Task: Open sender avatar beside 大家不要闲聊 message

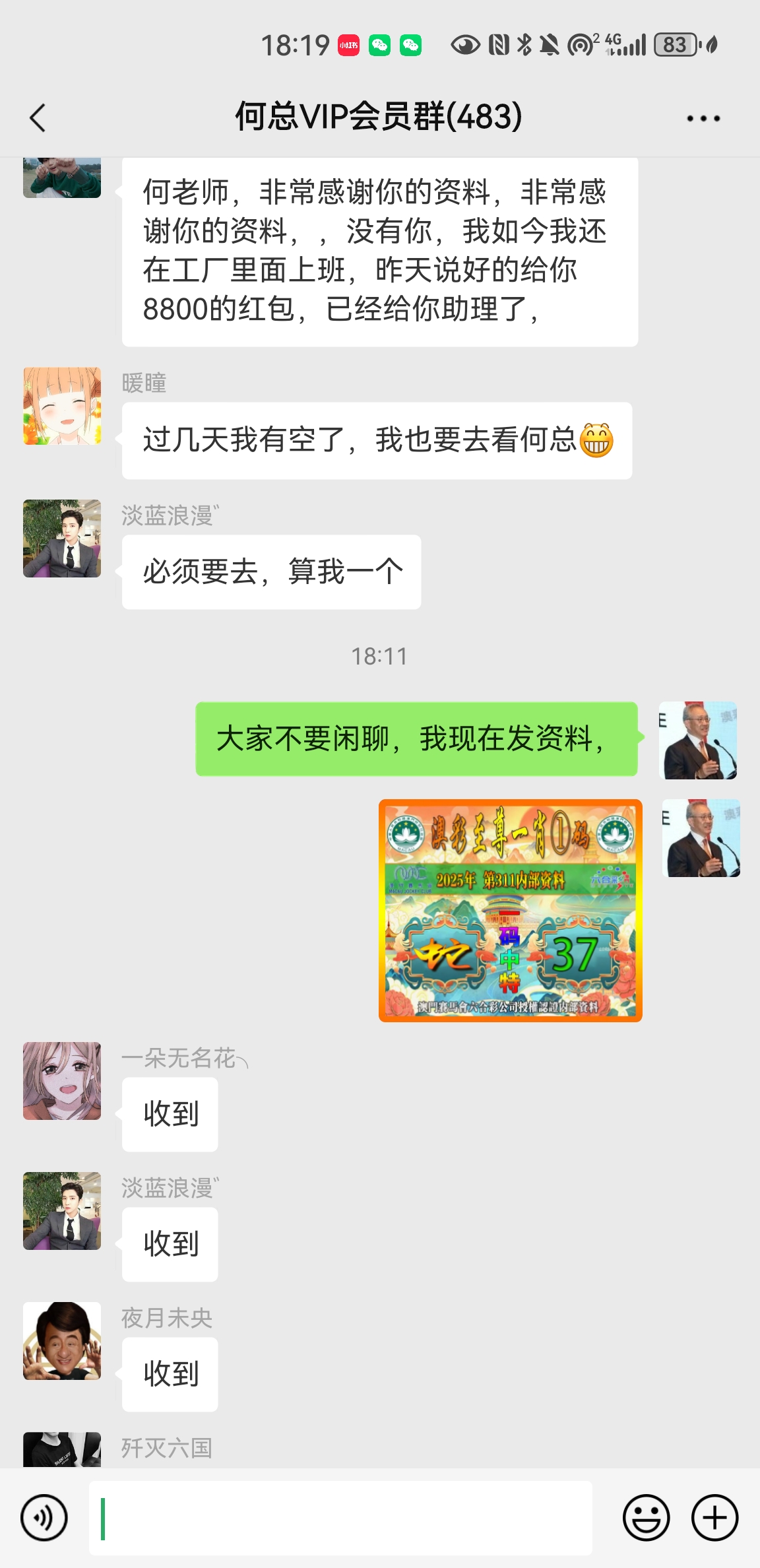Action: 698,740
